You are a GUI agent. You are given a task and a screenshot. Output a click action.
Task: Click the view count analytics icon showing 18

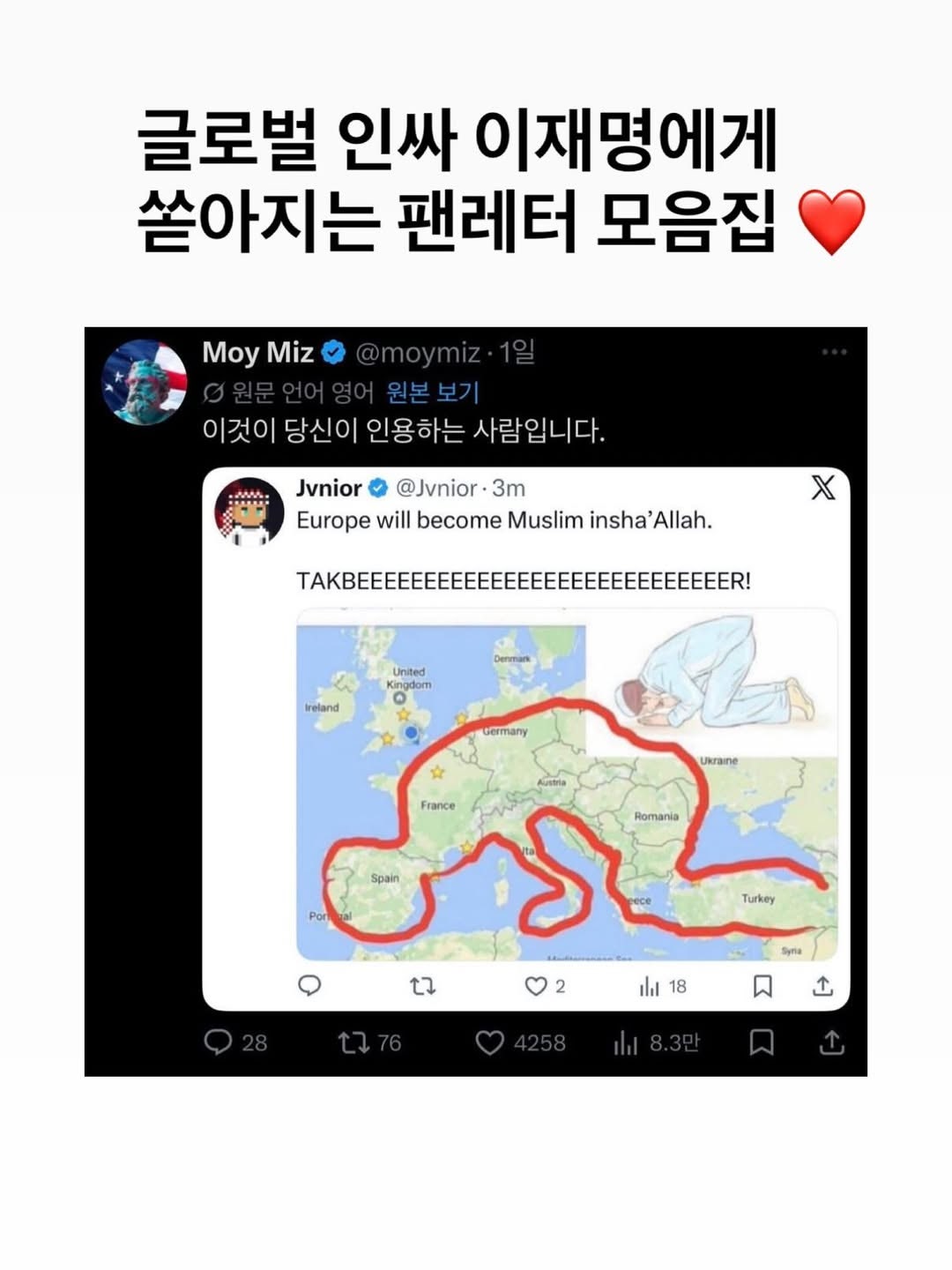pos(649,988)
